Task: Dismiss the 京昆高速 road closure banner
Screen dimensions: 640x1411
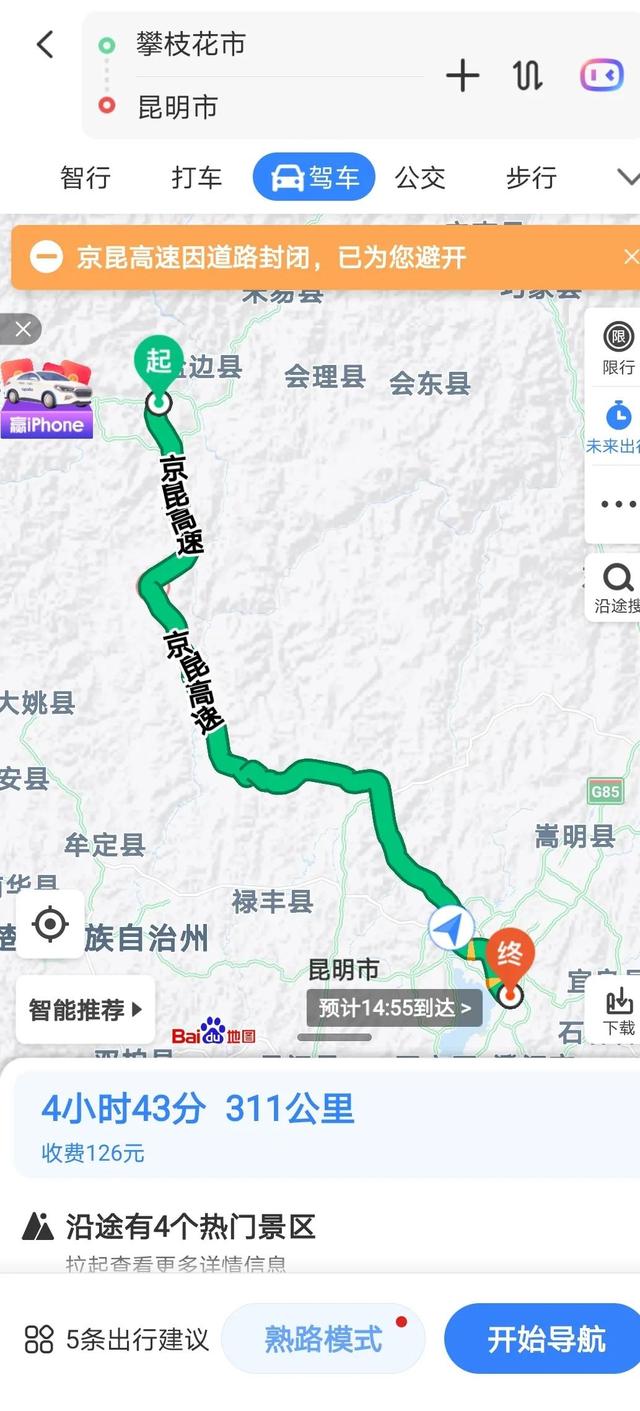Action: 630,257
